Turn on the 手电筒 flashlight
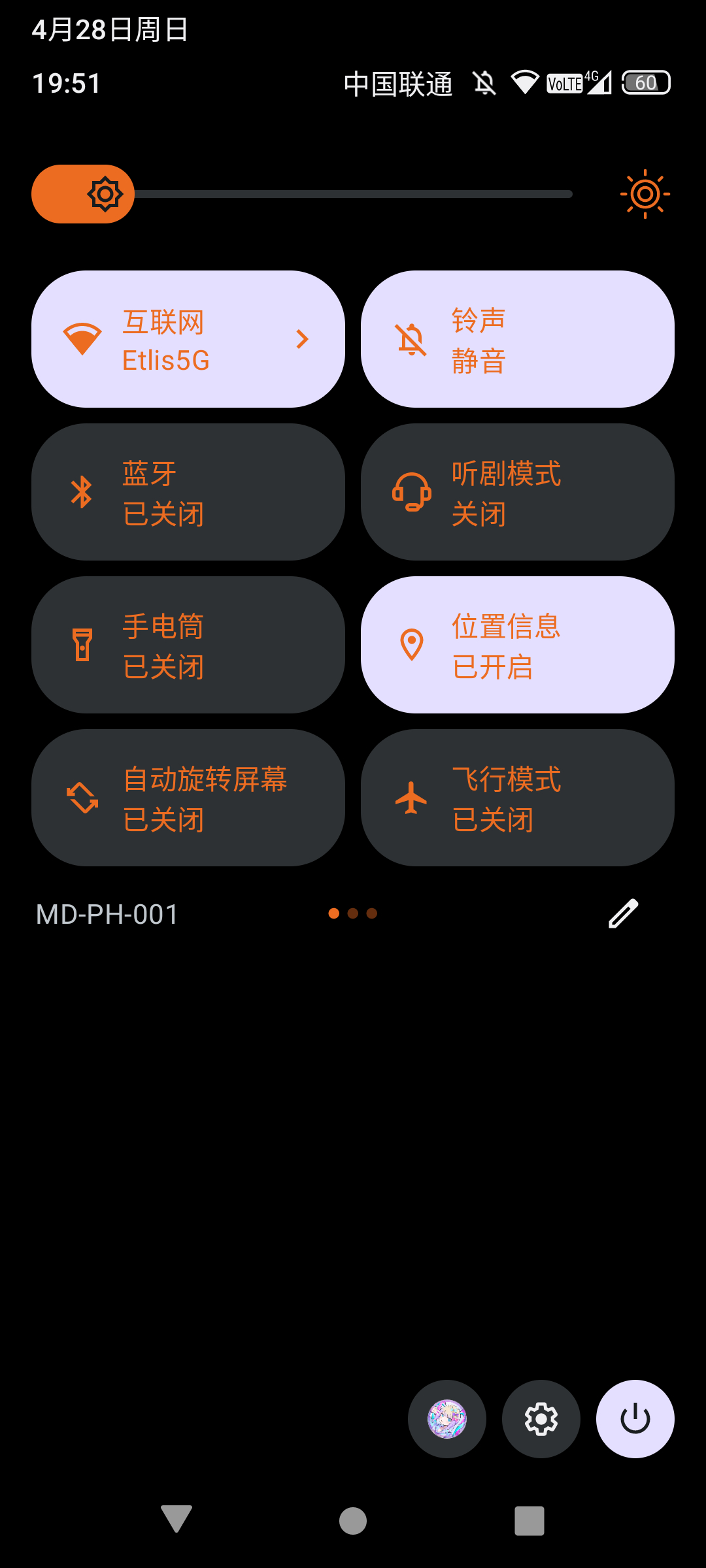This screenshot has width=706, height=1568. pyautogui.click(x=188, y=645)
